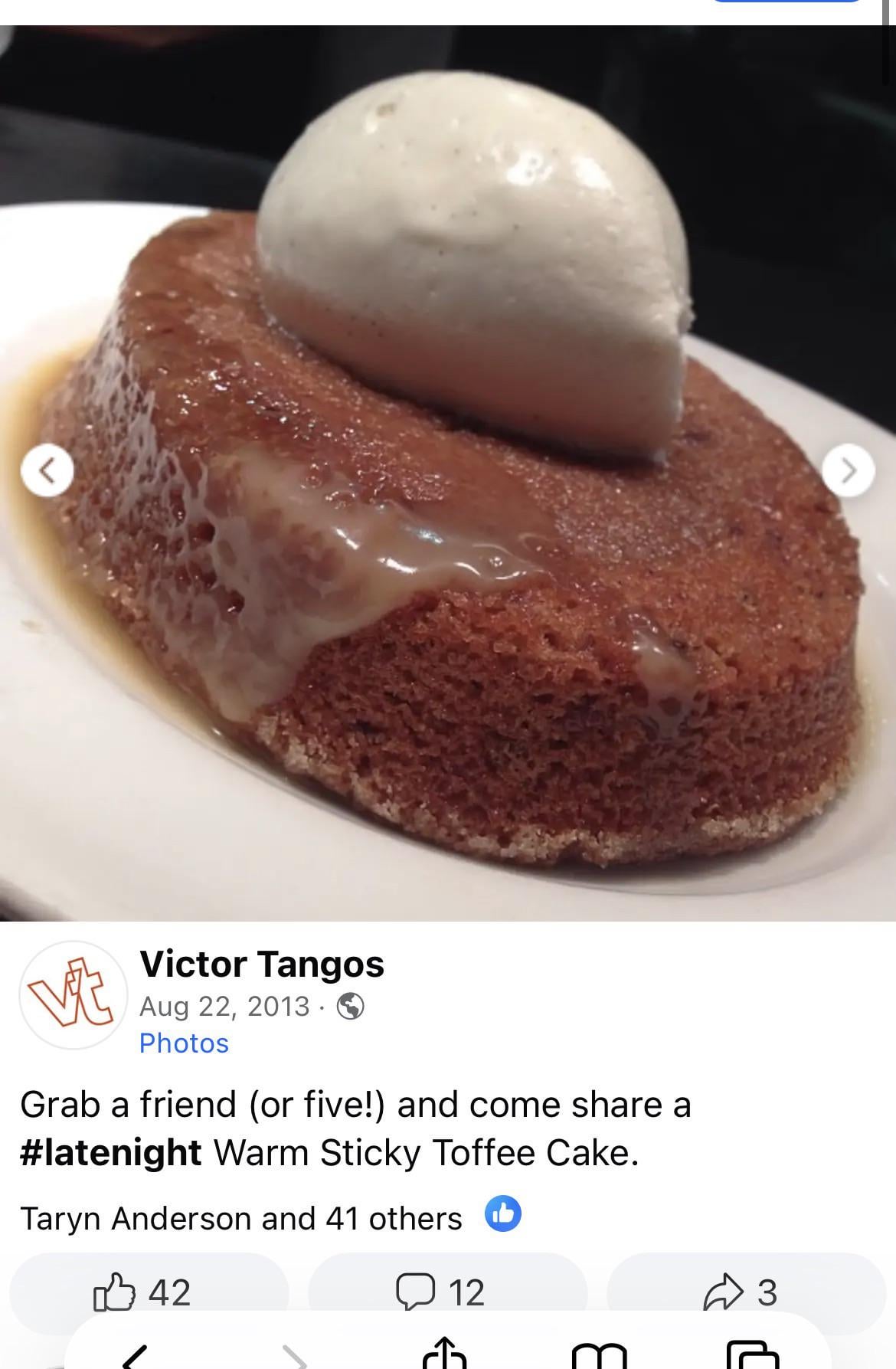Open the 12 comments
This screenshot has width=896, height=1369.
[x=443, y=1292]
